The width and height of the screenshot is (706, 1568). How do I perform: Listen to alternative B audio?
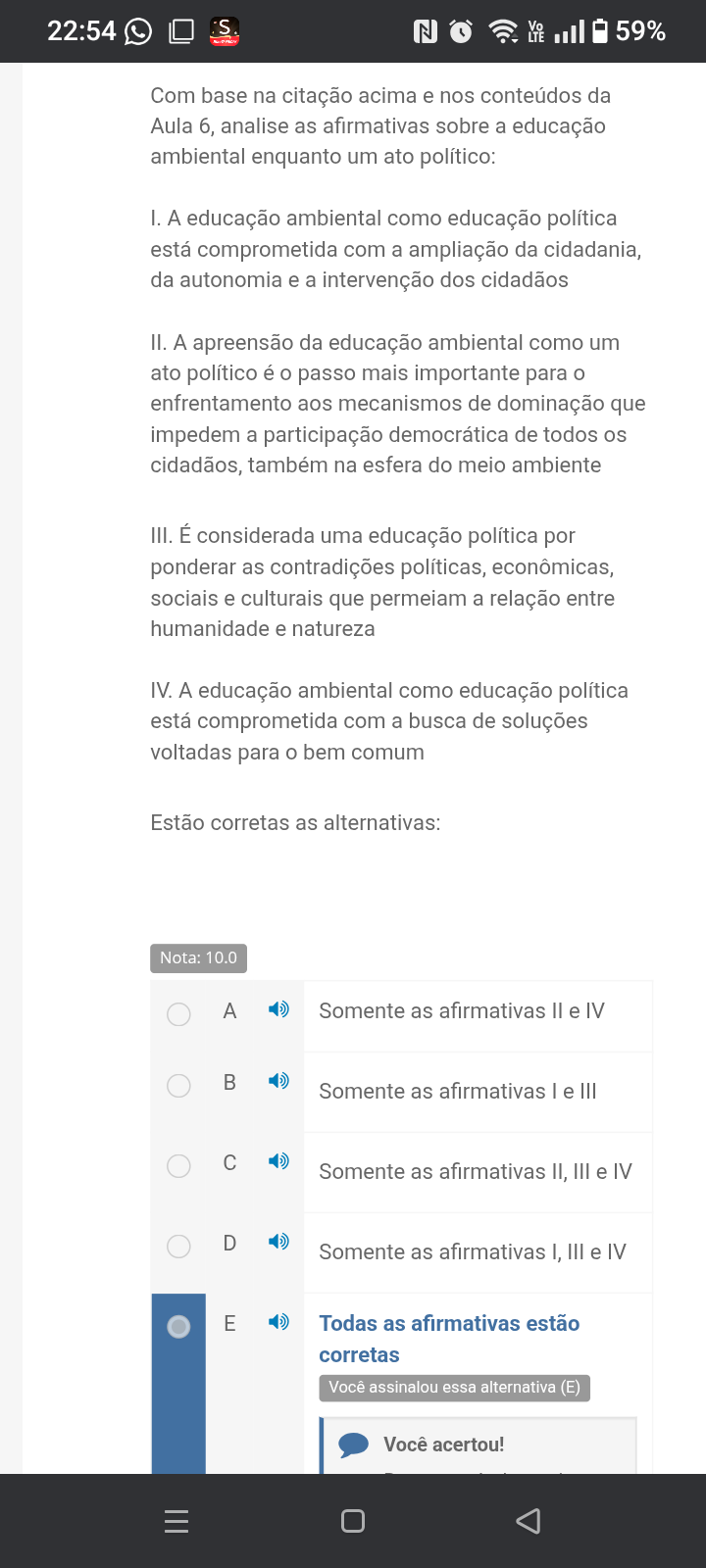[x=278, y=1080]
